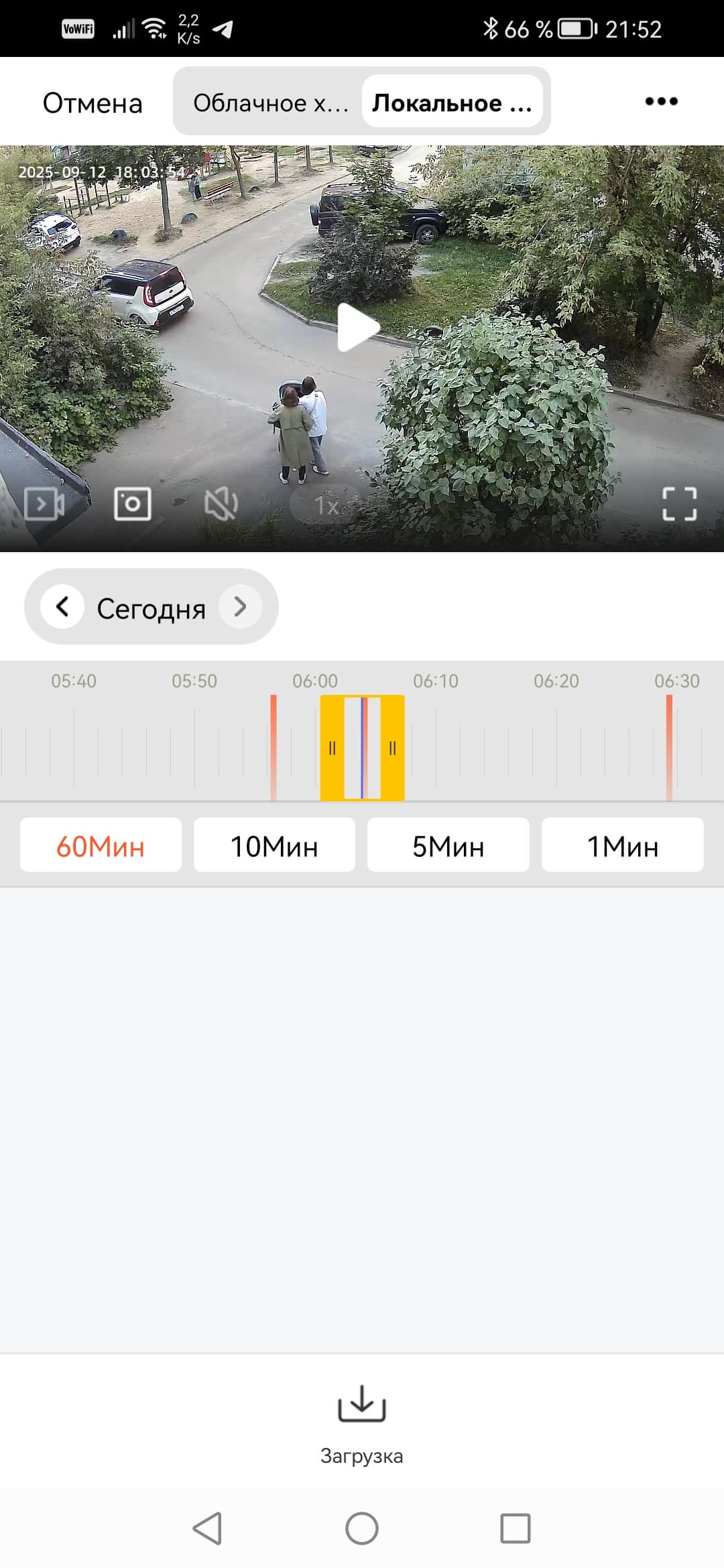This screenshot has width=724, height=1568.
Task: Set timeline scale to 10Мин
Action: (x=274, y=846)
